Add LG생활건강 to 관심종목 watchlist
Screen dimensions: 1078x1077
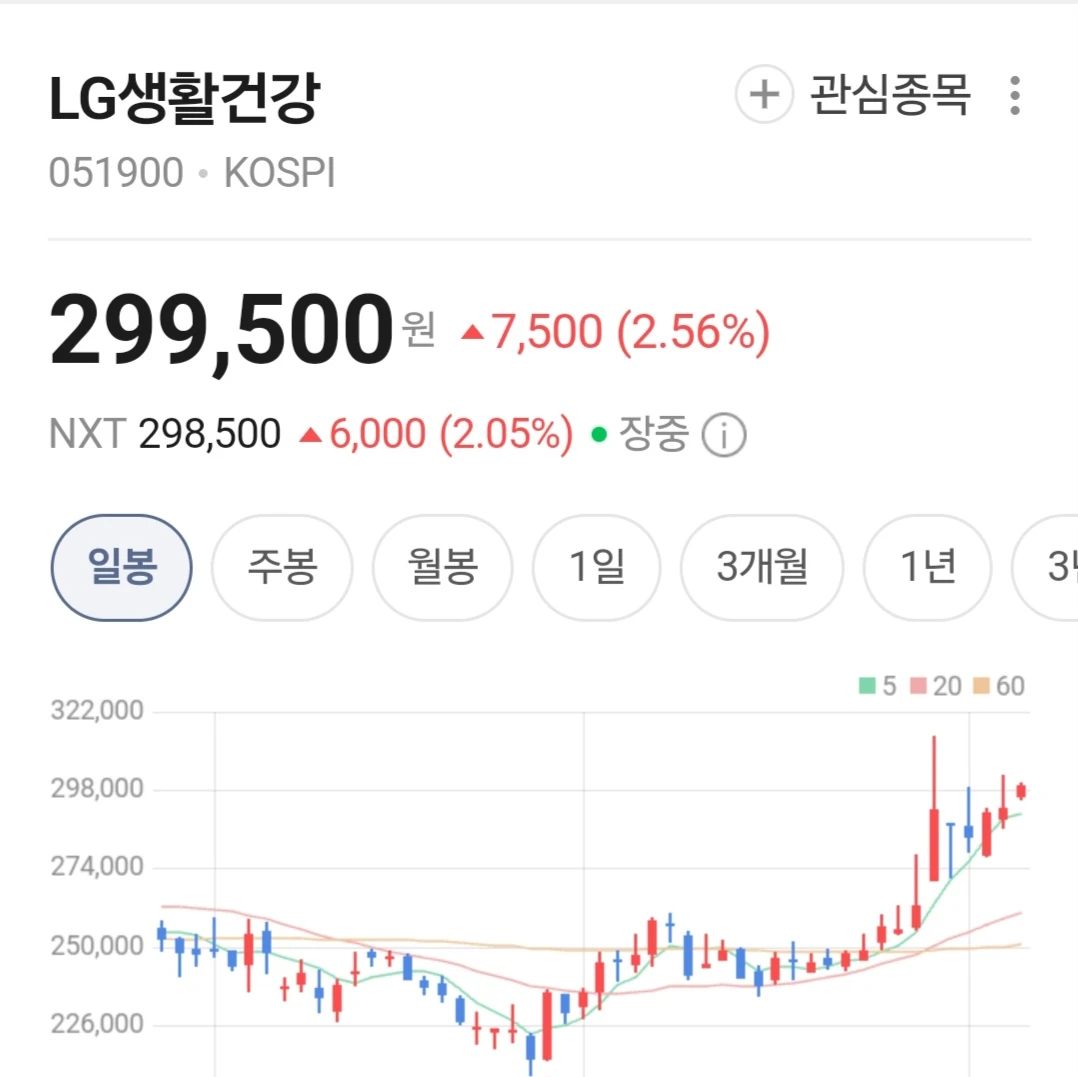click(x=853, y=94)
